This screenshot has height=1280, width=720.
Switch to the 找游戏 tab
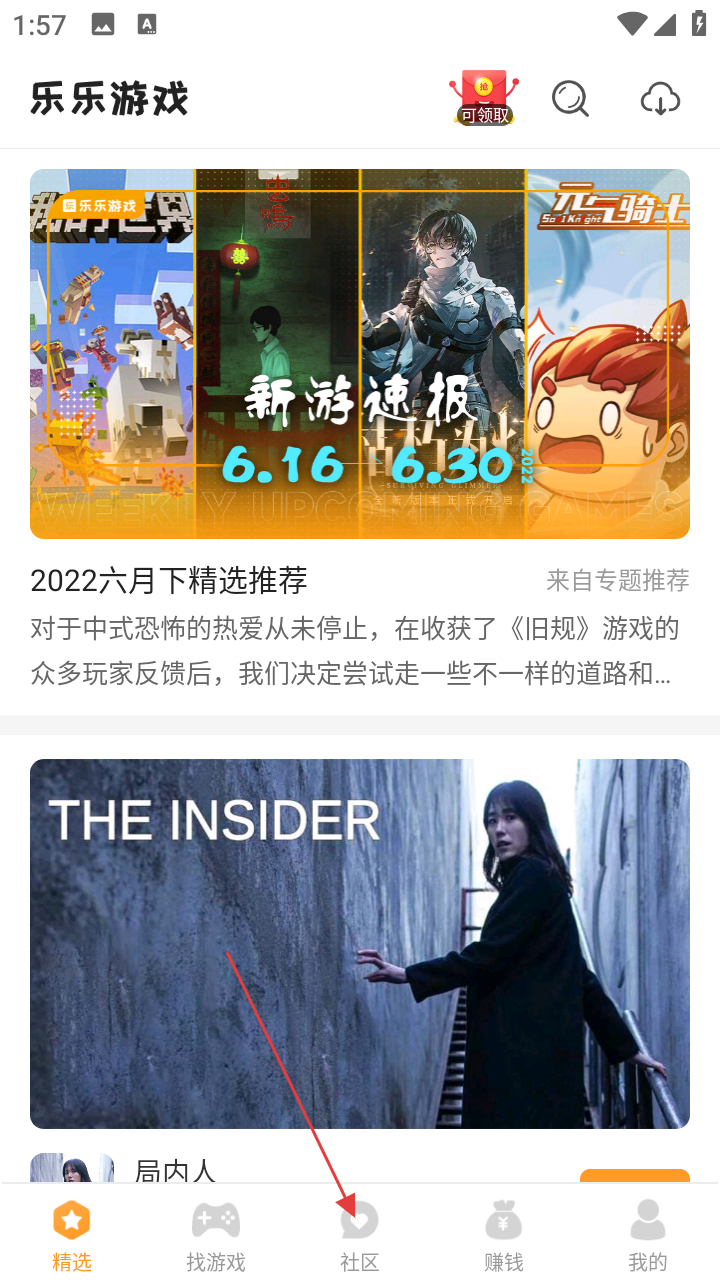click(x=216, y=1236)
